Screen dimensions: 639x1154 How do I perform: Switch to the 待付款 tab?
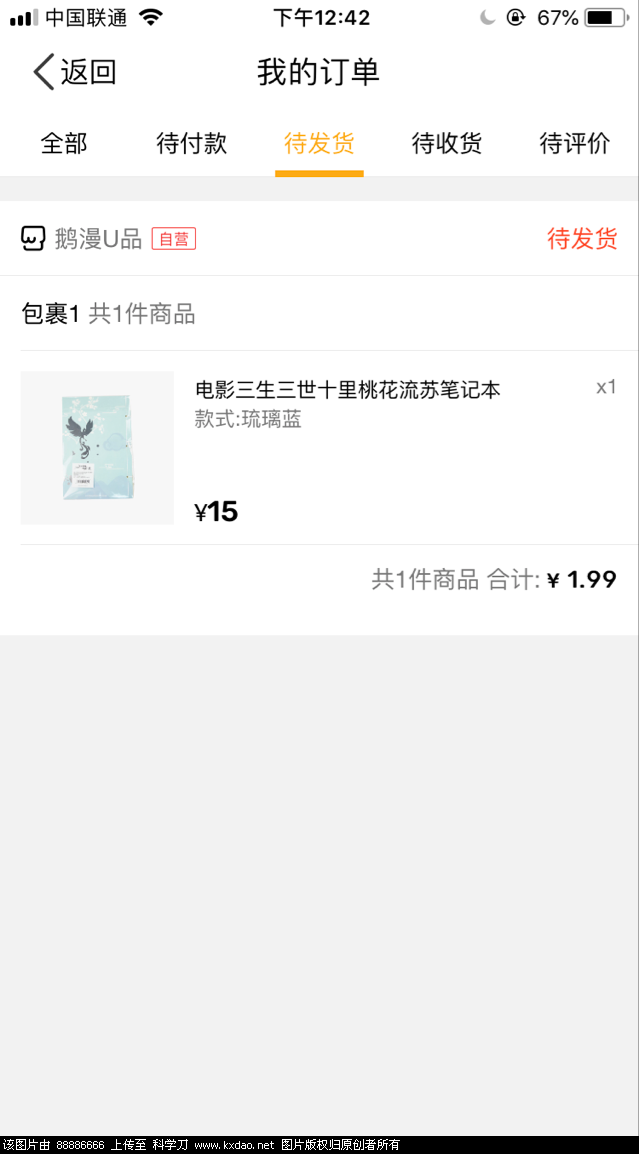(192, 144)
